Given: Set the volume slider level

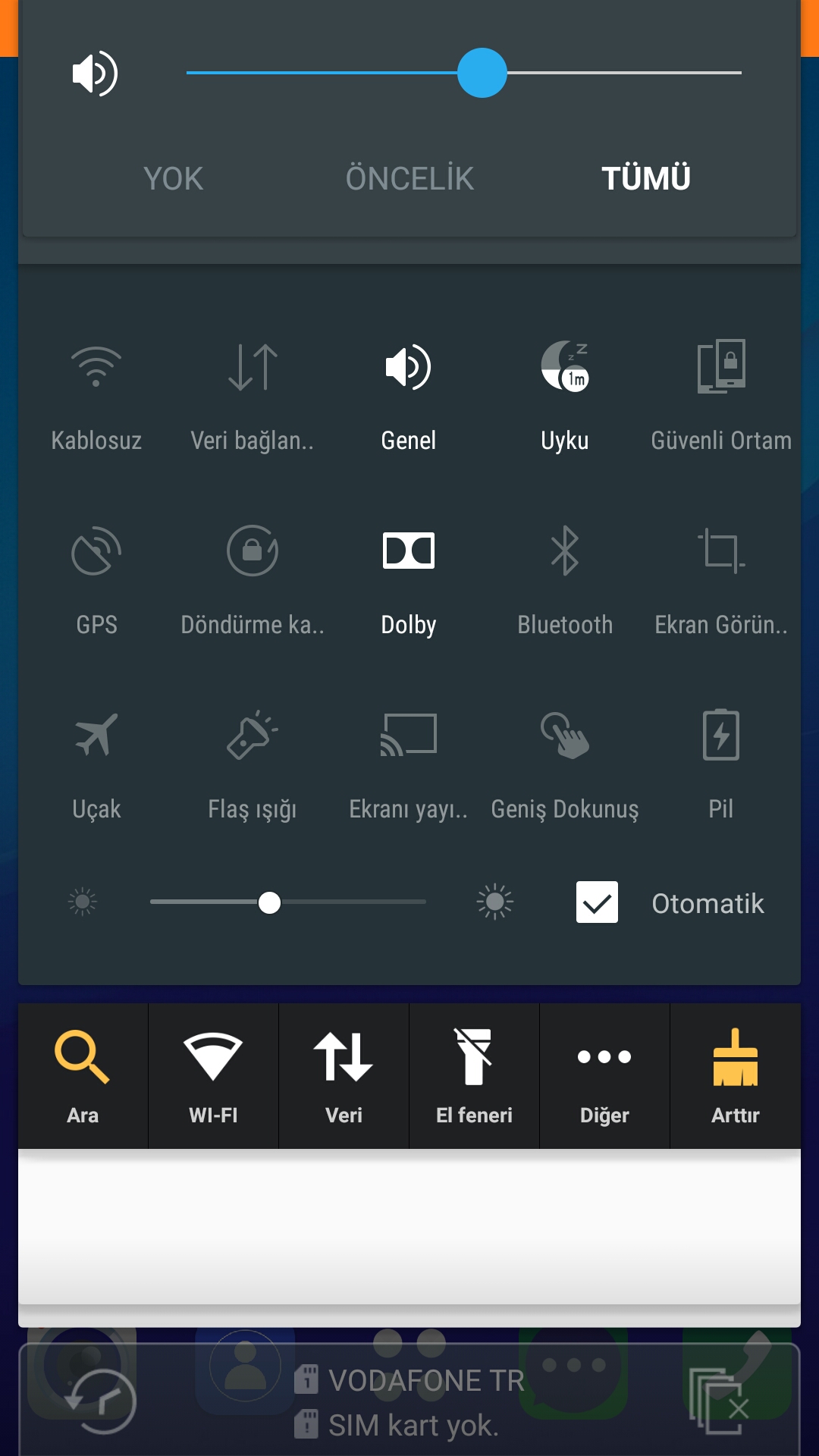Looking at the screenshot, I should tap(482, 73).
